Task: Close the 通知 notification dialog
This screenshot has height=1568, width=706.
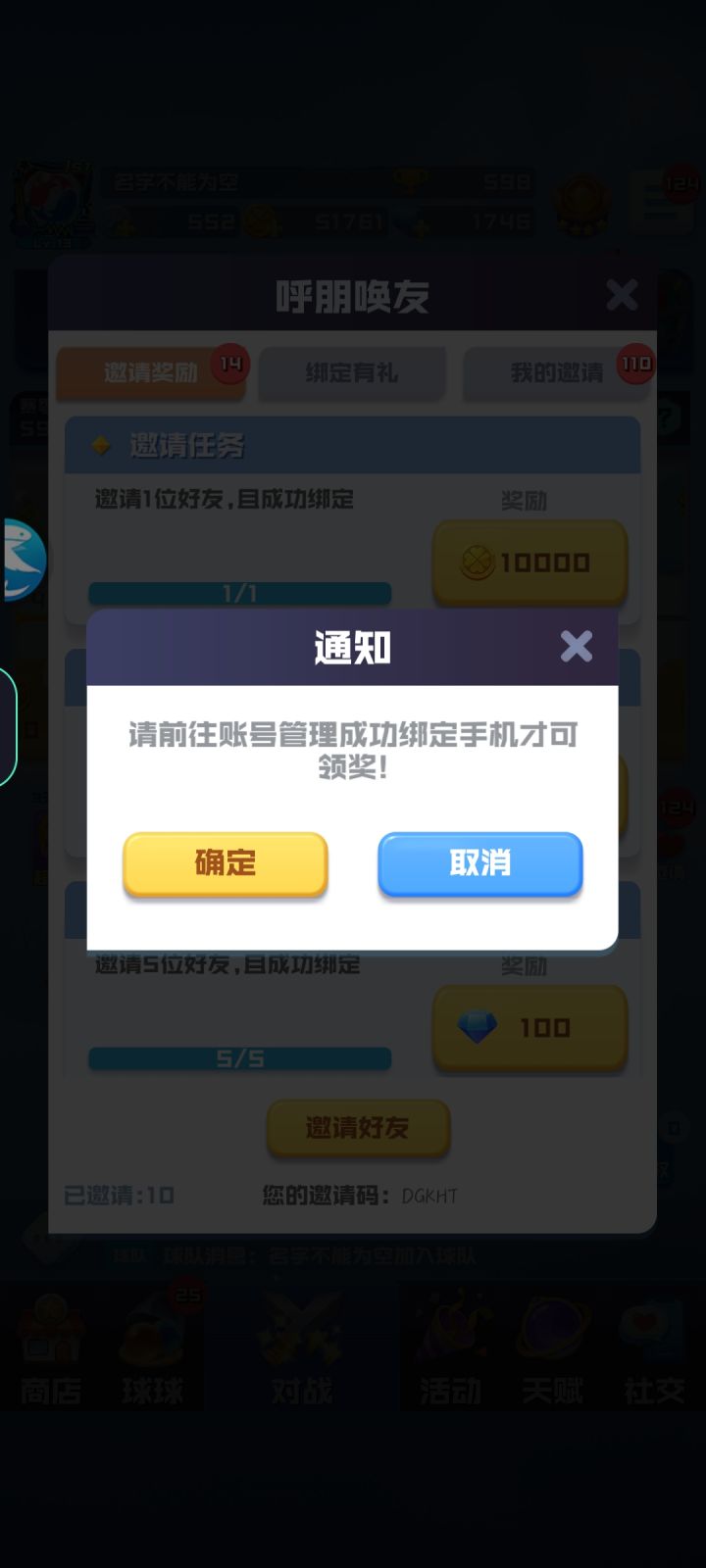Action: click(x=577, y=647)
